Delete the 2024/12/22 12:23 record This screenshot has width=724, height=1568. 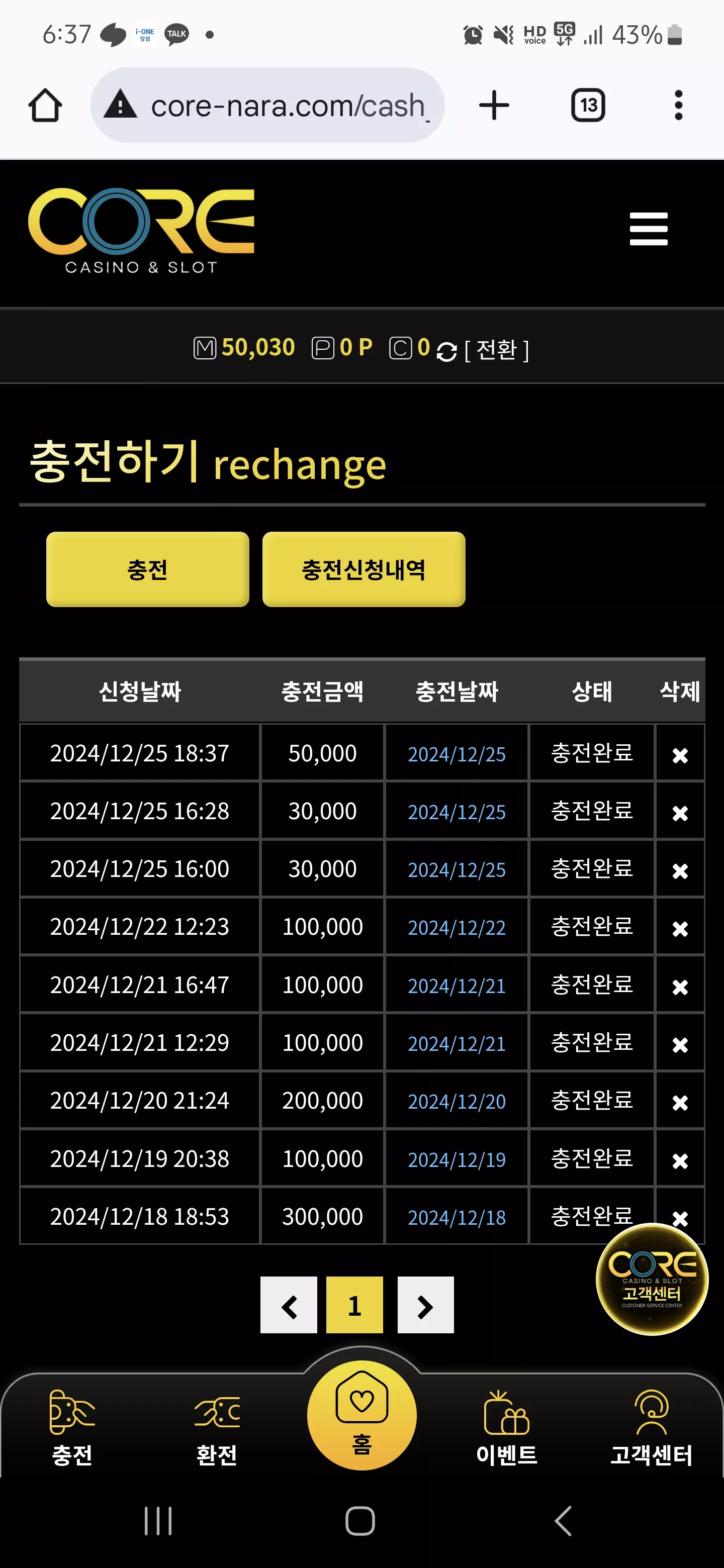pyautogui.click(x=680, y=928)
